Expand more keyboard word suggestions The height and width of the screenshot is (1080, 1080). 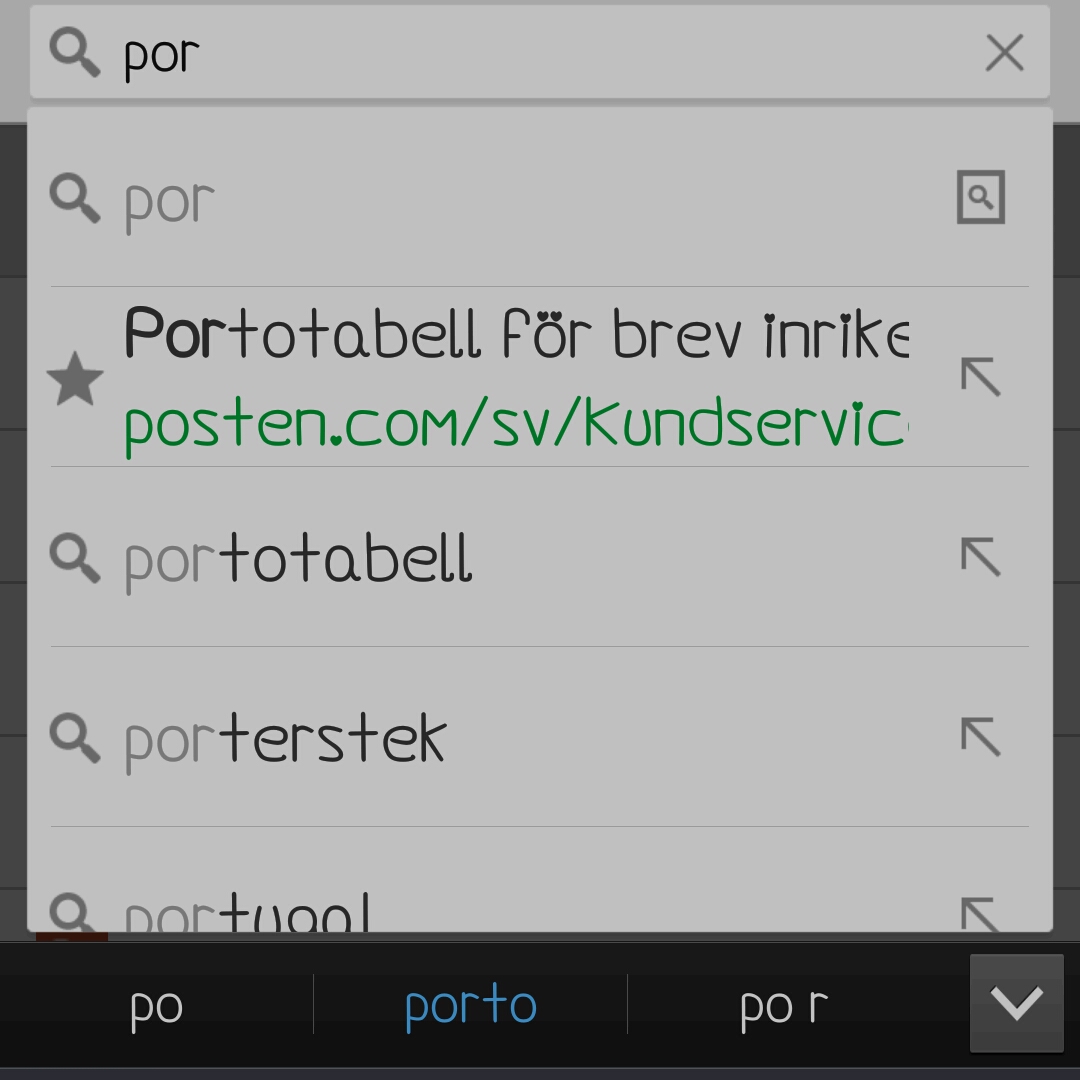pyautogui.click(x=1016, y=1003)
